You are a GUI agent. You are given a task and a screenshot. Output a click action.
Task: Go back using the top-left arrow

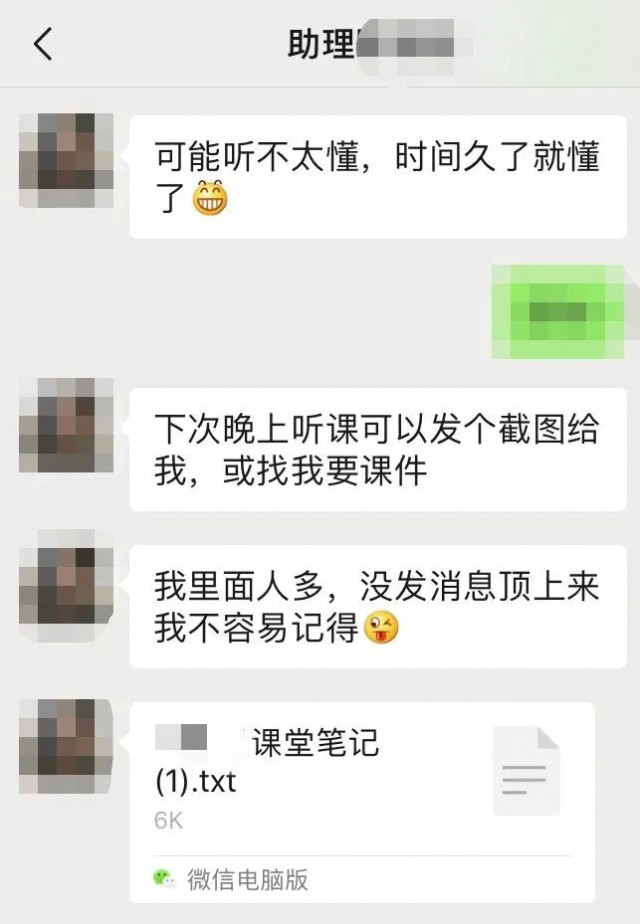[x=43, y=46]
